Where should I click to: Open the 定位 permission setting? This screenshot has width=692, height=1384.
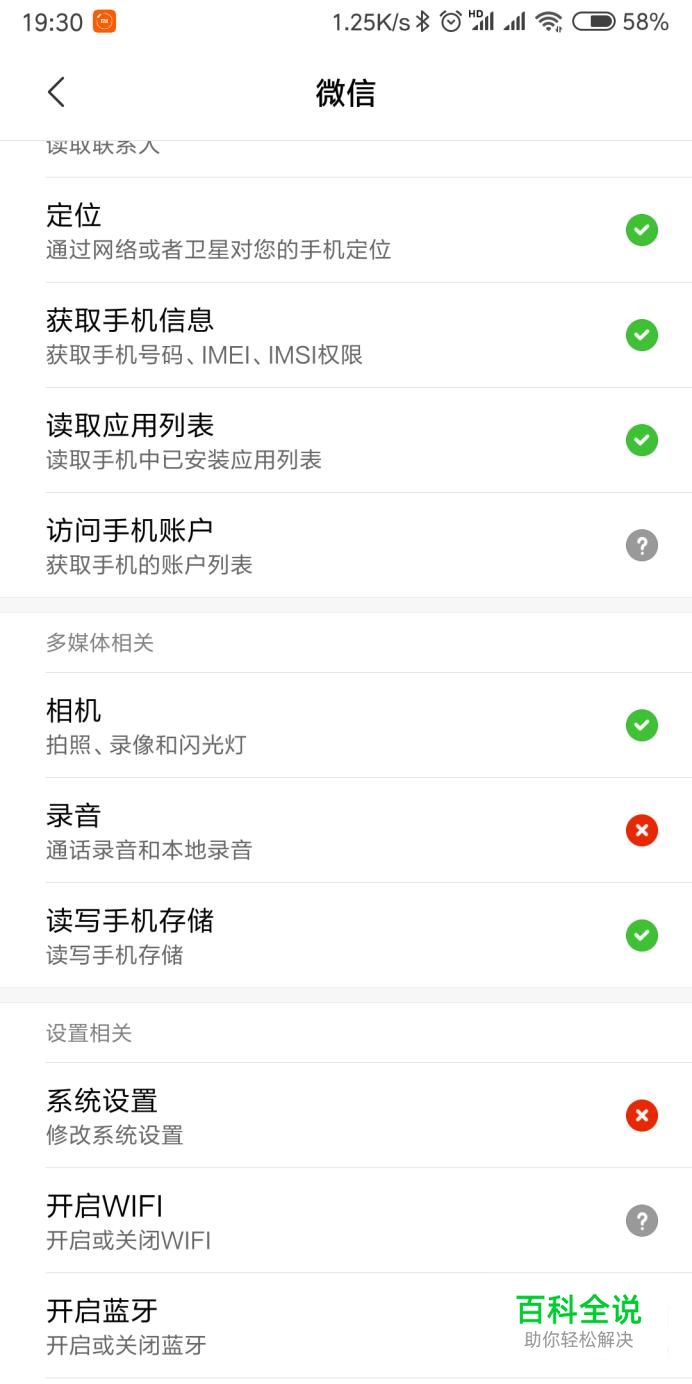point(346,230)
